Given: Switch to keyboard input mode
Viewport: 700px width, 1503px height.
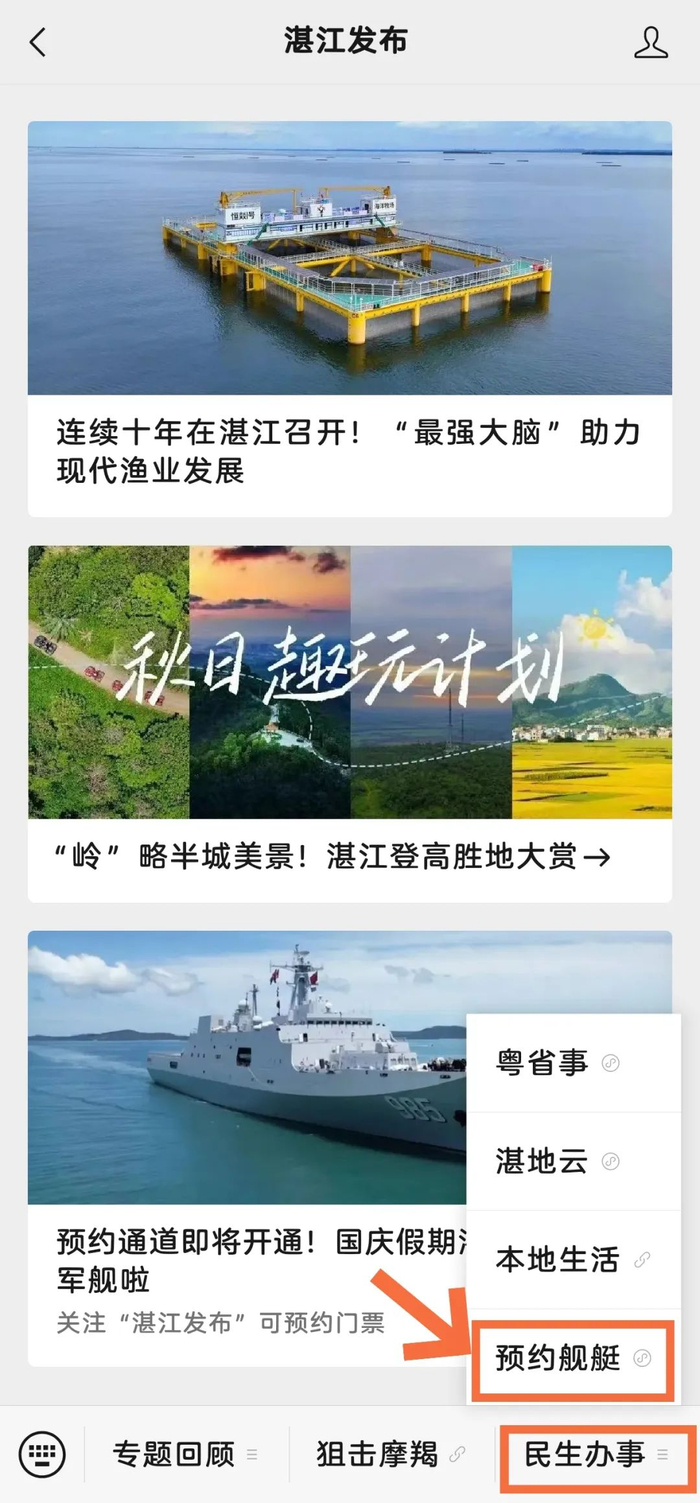Looking at the screenshot, I should [42, 1454].
